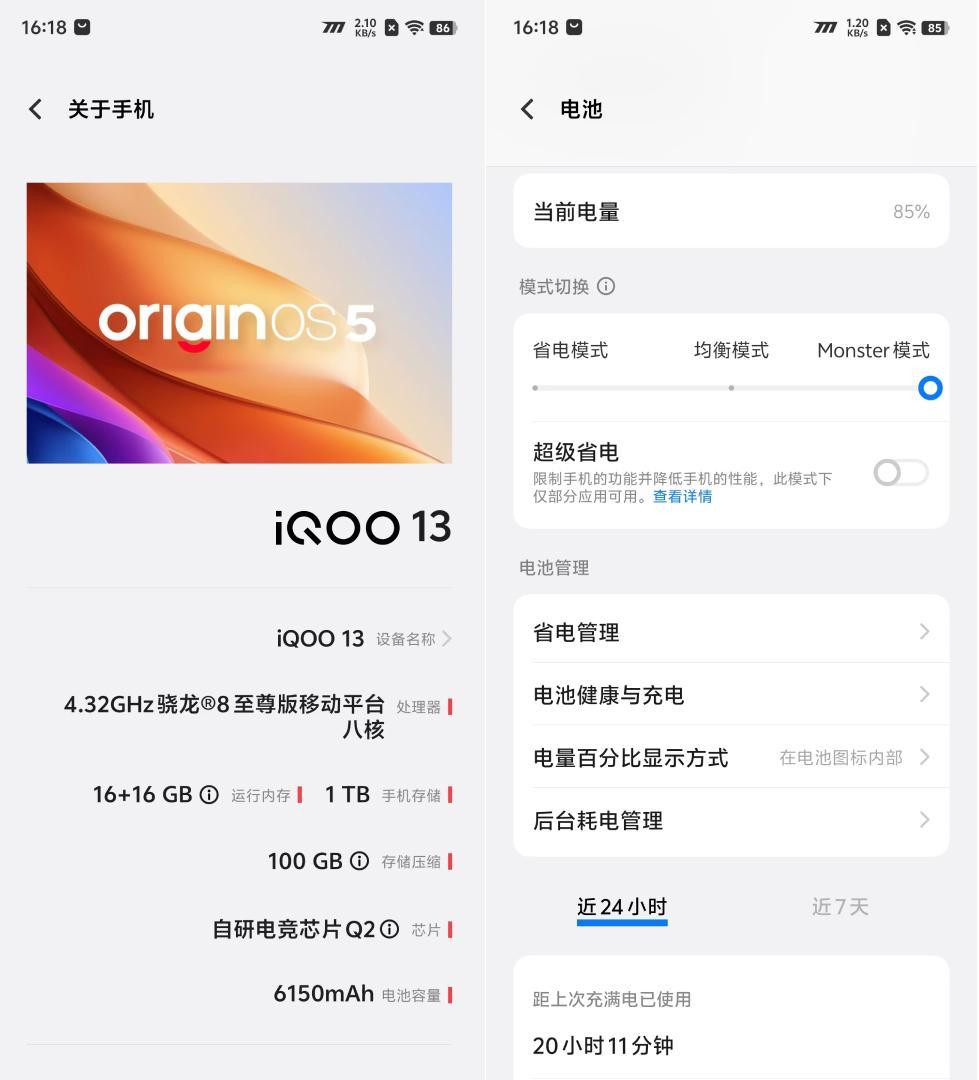The width and height of the screenshot is (979, 1080).
Task: Open the 查看详情 link
Action: (682, 497)
